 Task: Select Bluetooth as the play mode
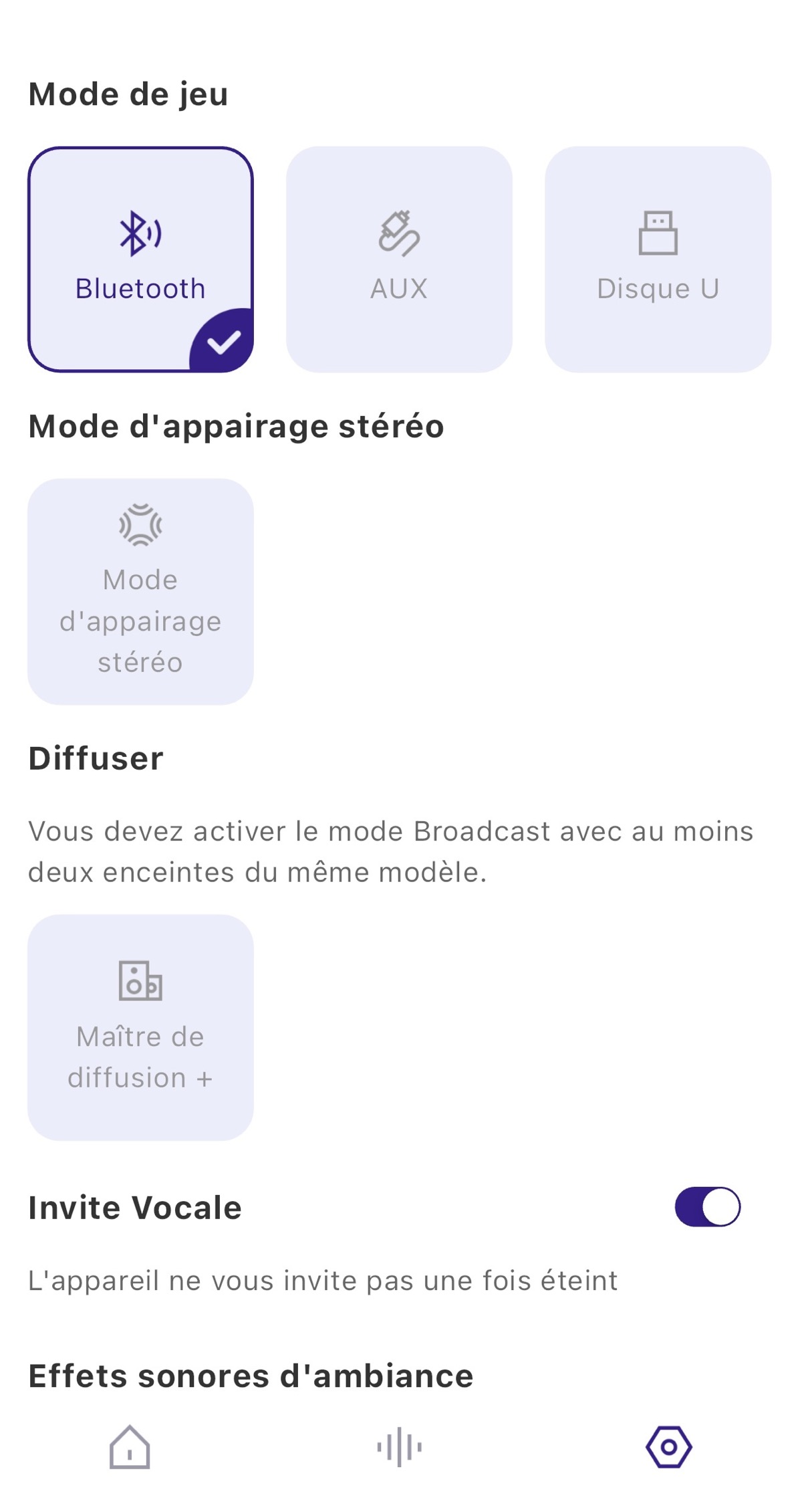tap(140, 259)
